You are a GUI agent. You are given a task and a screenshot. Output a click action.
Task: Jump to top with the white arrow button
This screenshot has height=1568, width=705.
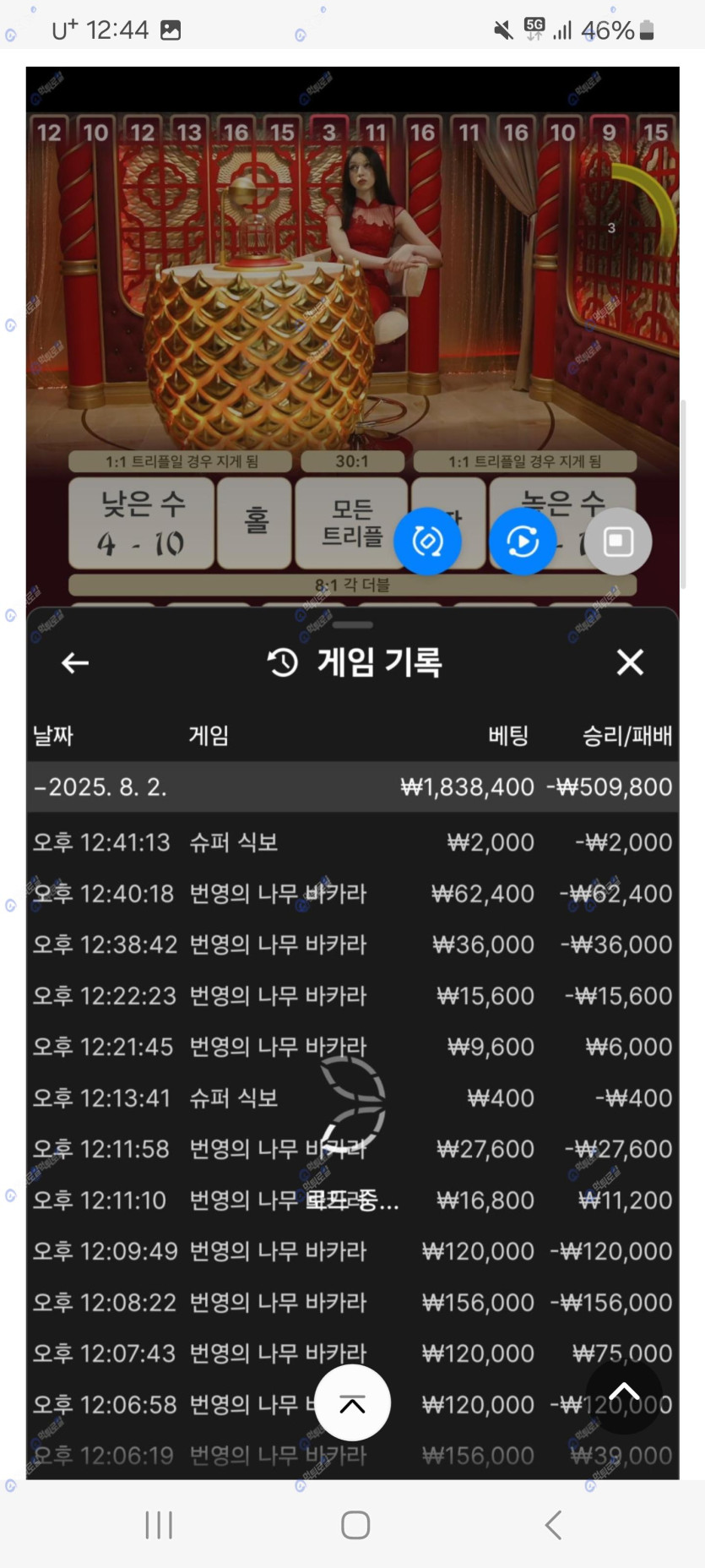352,1404
